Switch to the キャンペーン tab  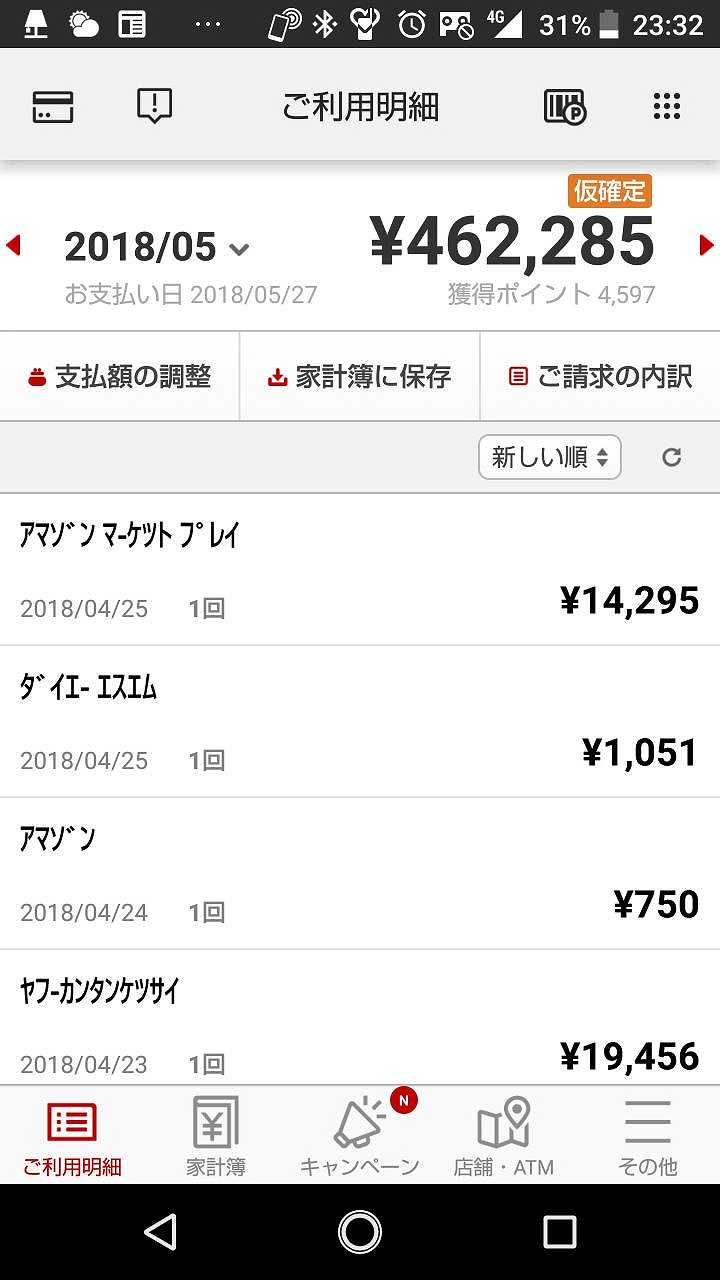coord(360,1135)
